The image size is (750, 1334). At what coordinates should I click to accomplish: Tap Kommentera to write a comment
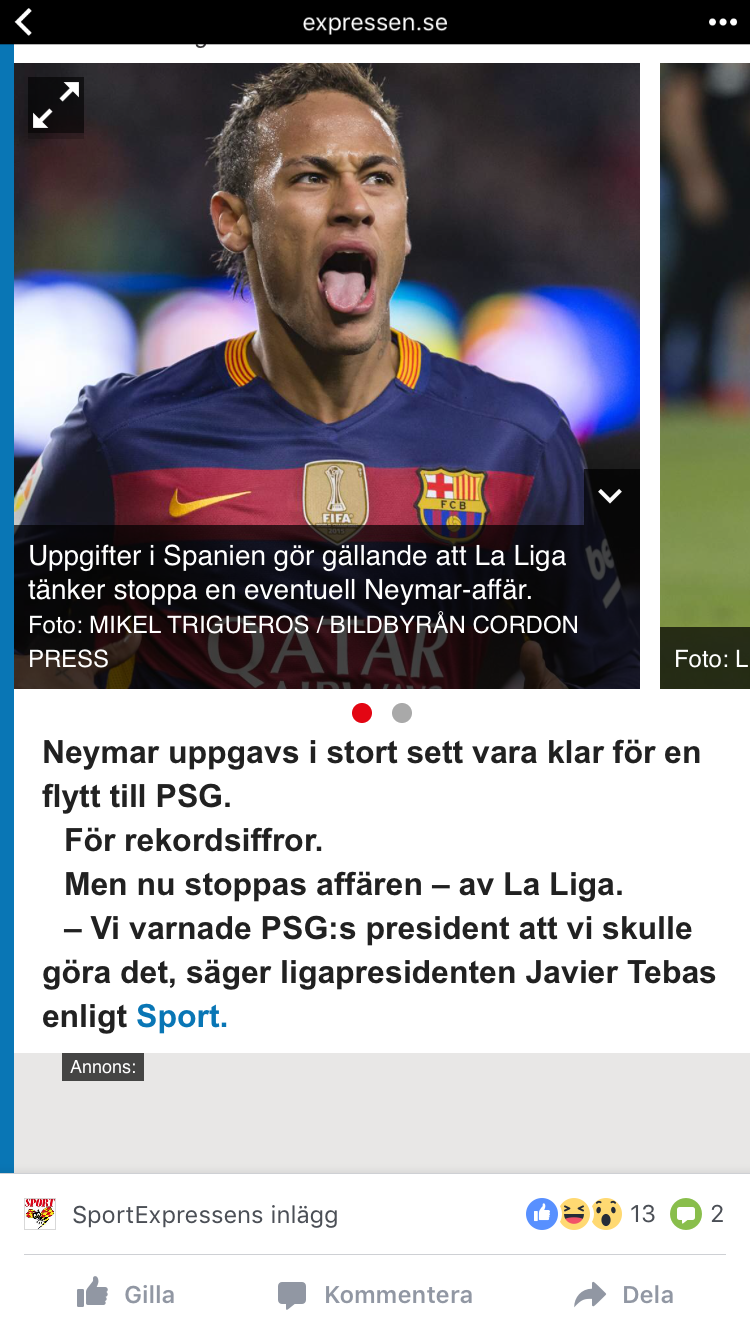(x=375, y=1294)
